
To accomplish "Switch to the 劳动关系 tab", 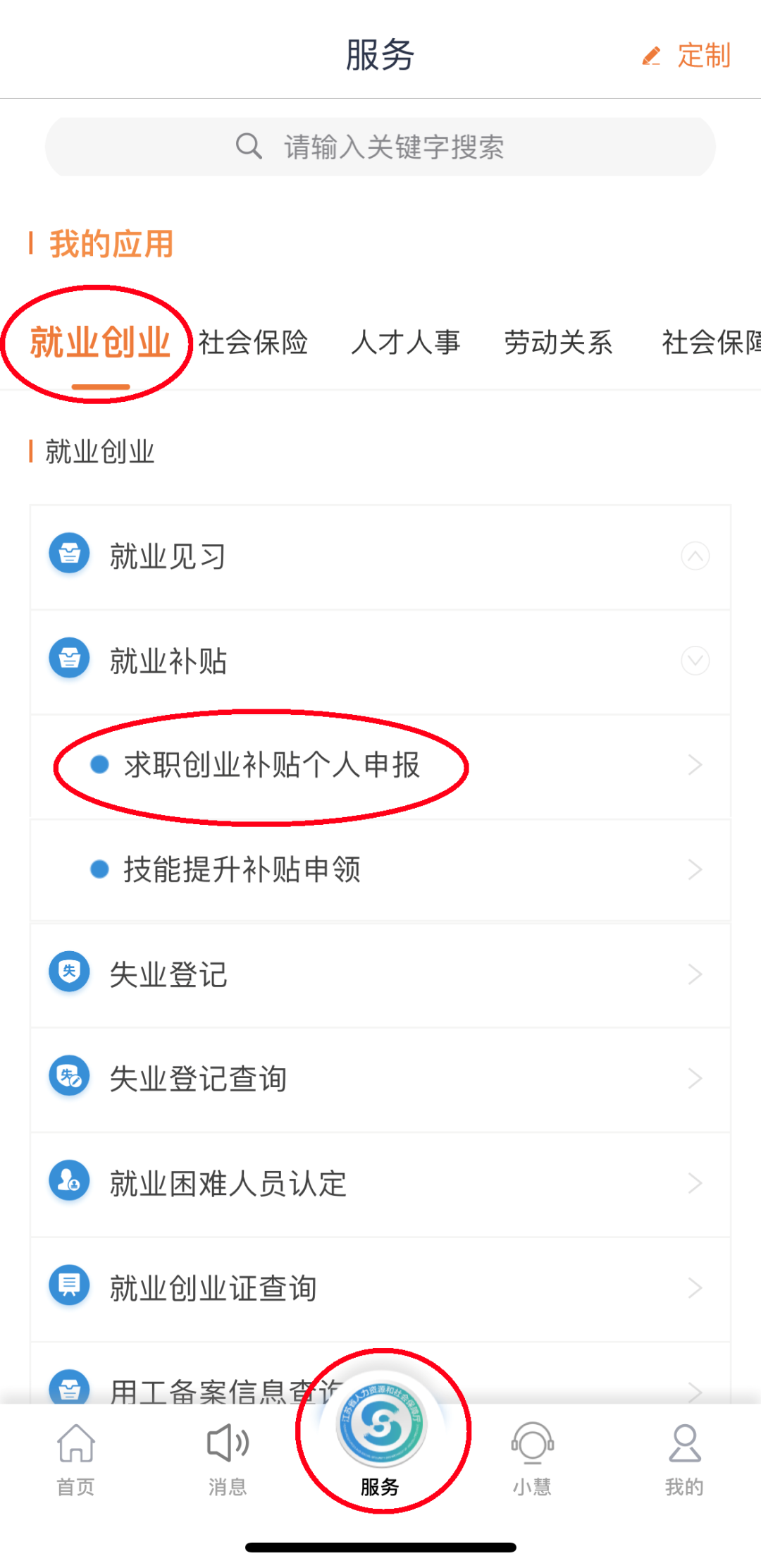I will (558, 343).
